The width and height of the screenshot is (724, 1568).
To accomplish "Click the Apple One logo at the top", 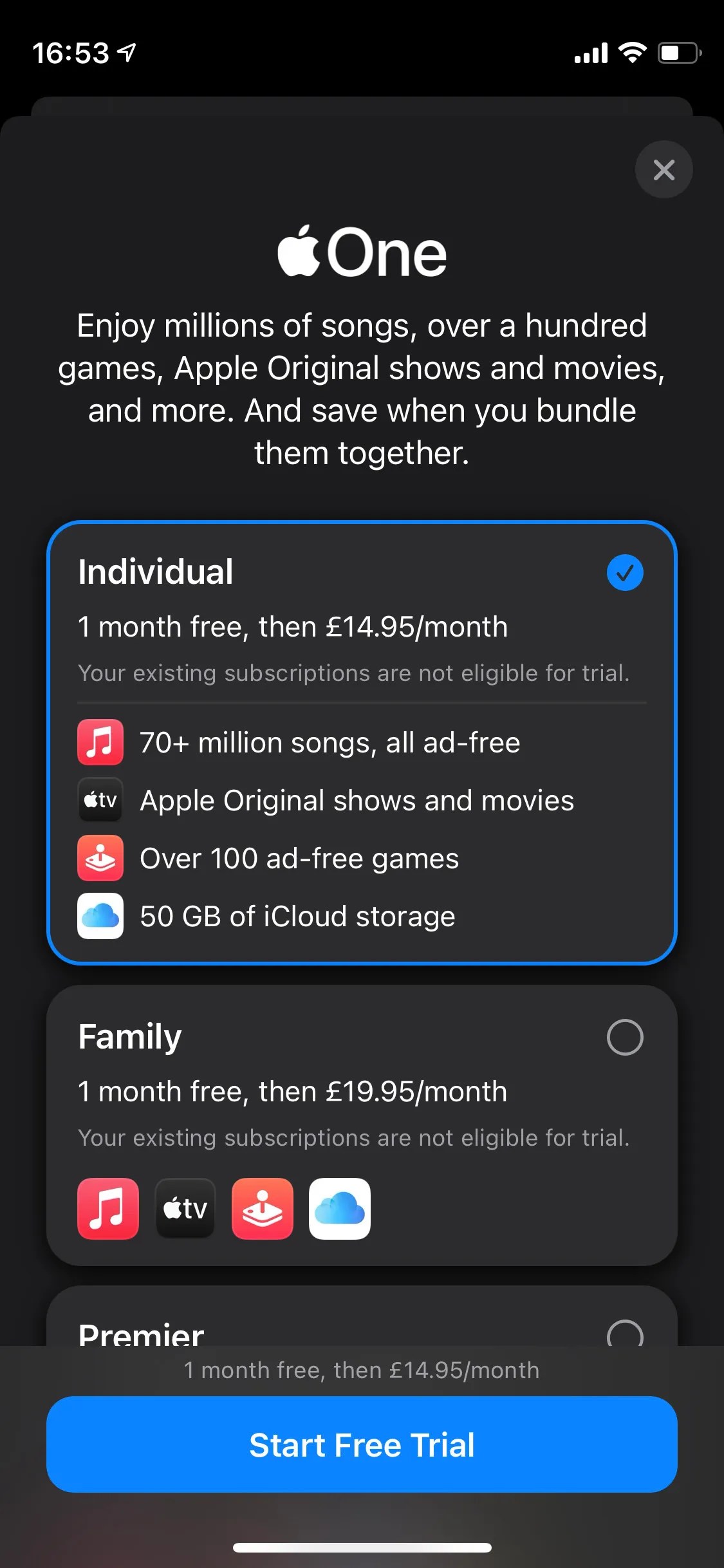I will 362,252.
